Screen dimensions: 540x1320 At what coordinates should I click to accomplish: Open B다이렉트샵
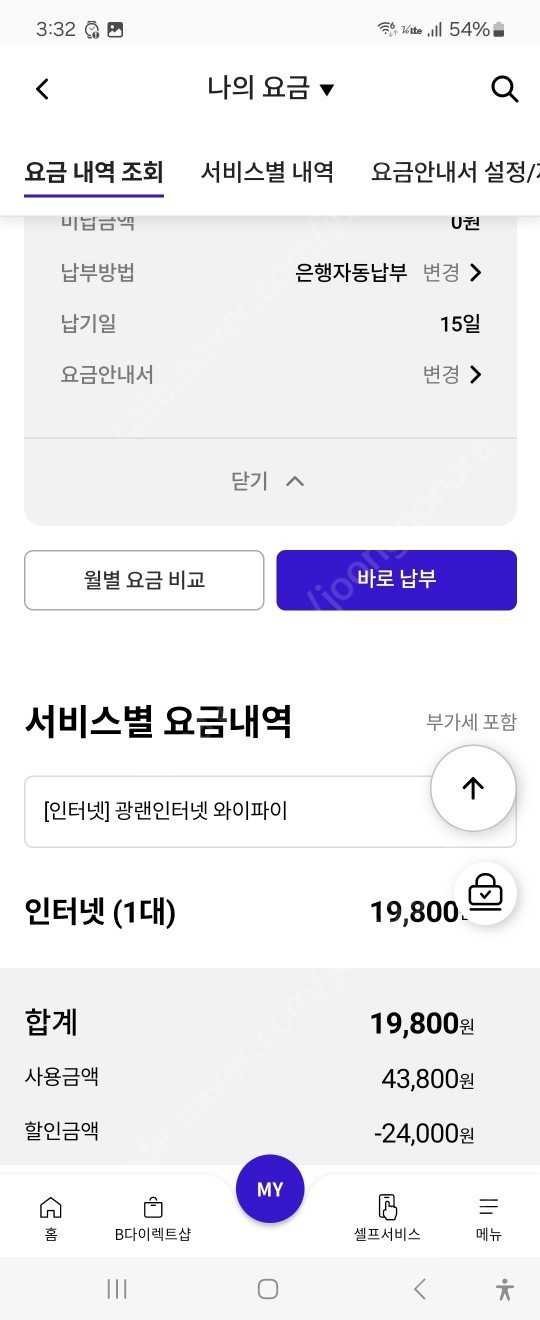153,1217
